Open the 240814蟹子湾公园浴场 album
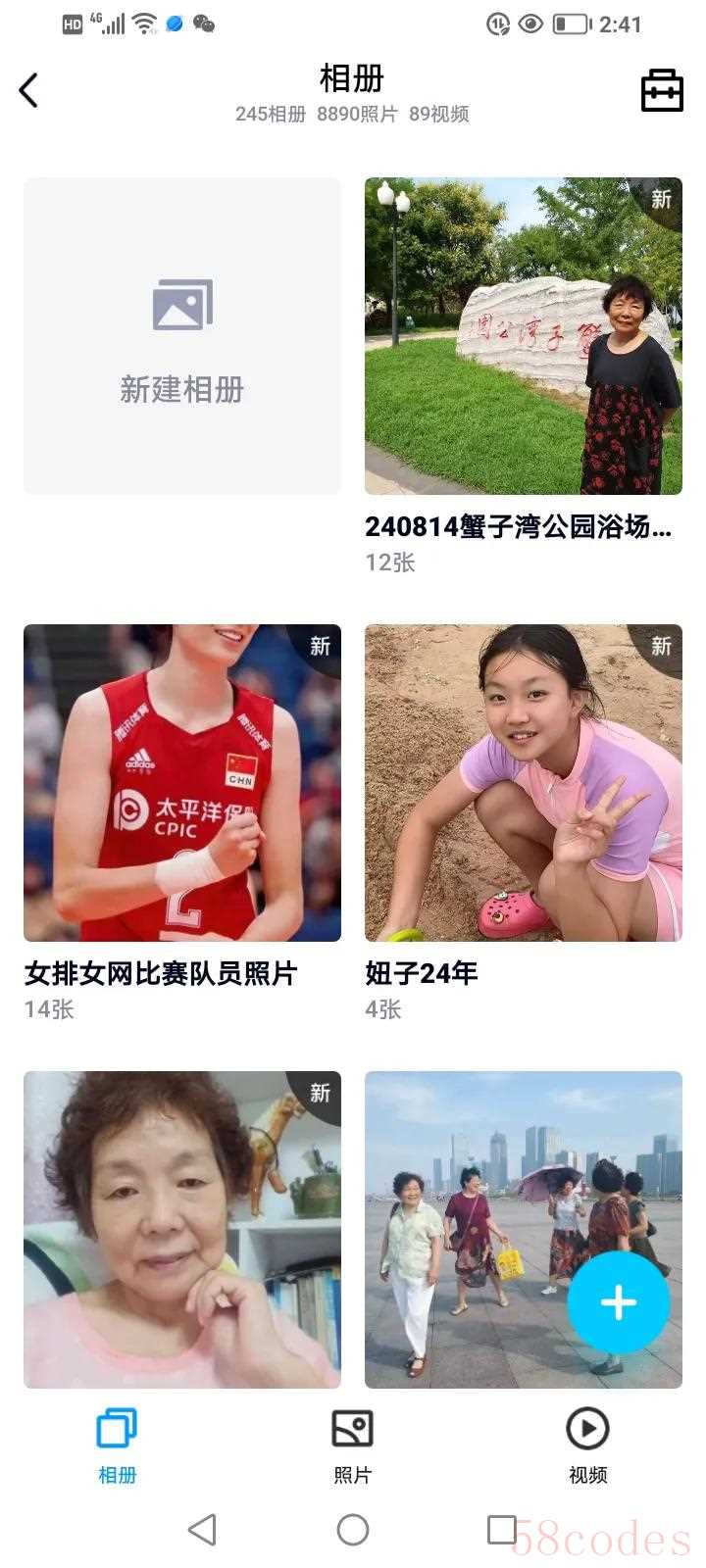 (x=523, y=335)
